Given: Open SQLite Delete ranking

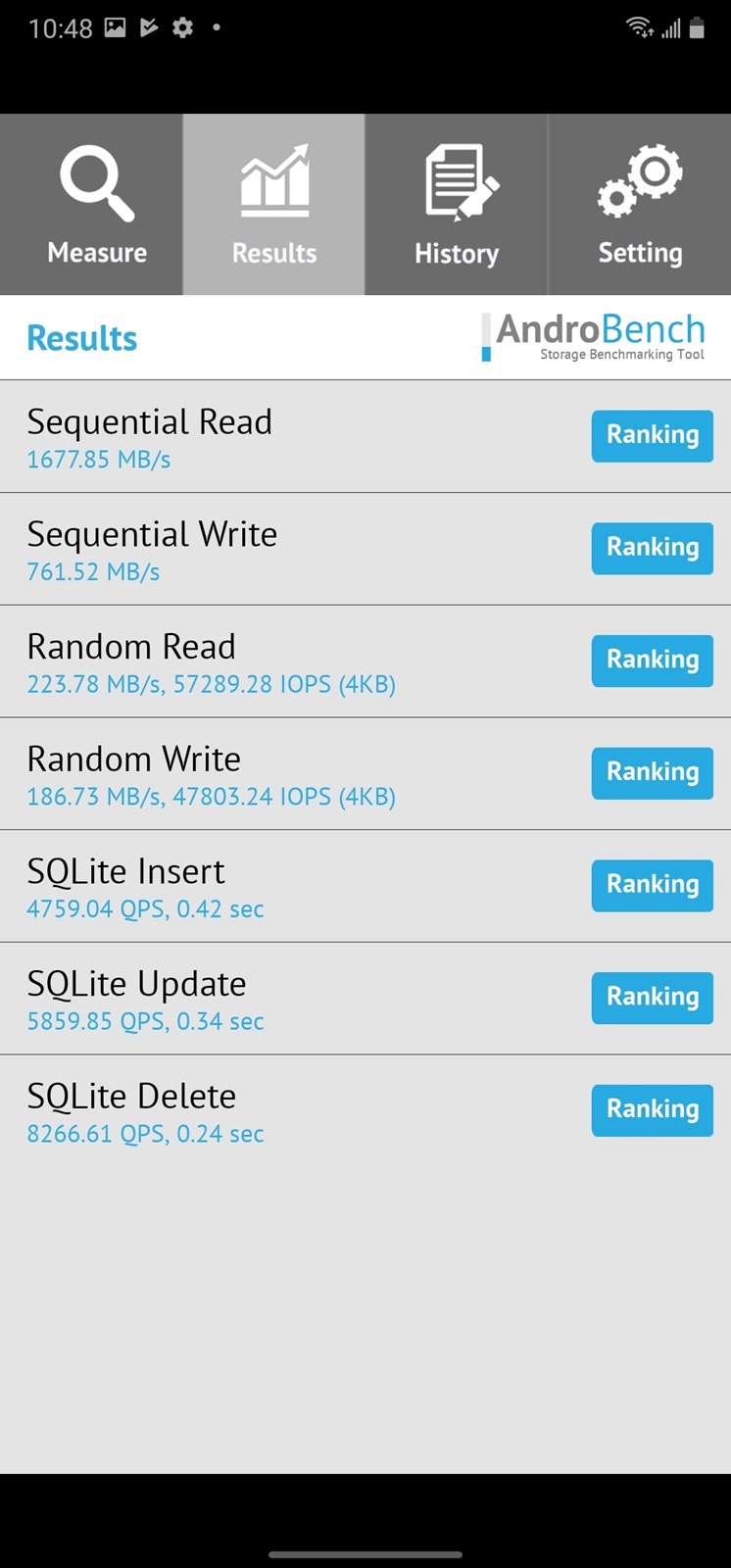Looking at the screenshot, I should 652,1109.
